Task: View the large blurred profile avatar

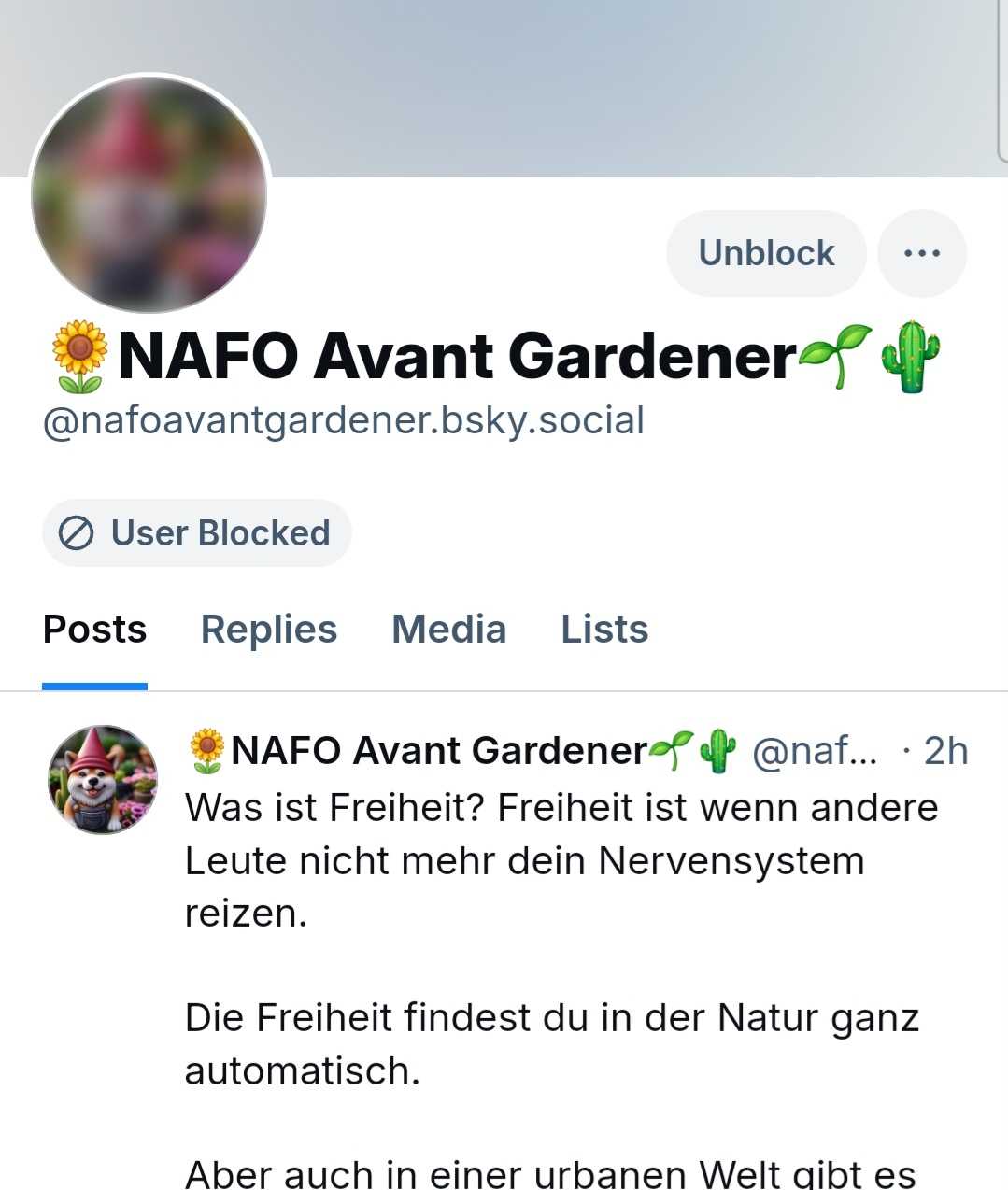Action: (149, 194)
